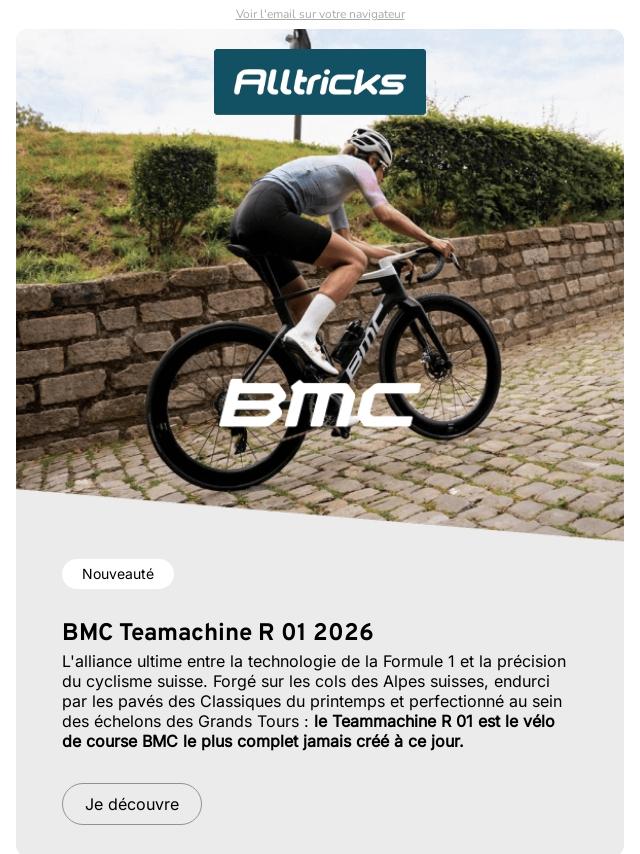
Task: Open 'Voir l'email sur votre navigateur' link
Action: tap(320, 14)
